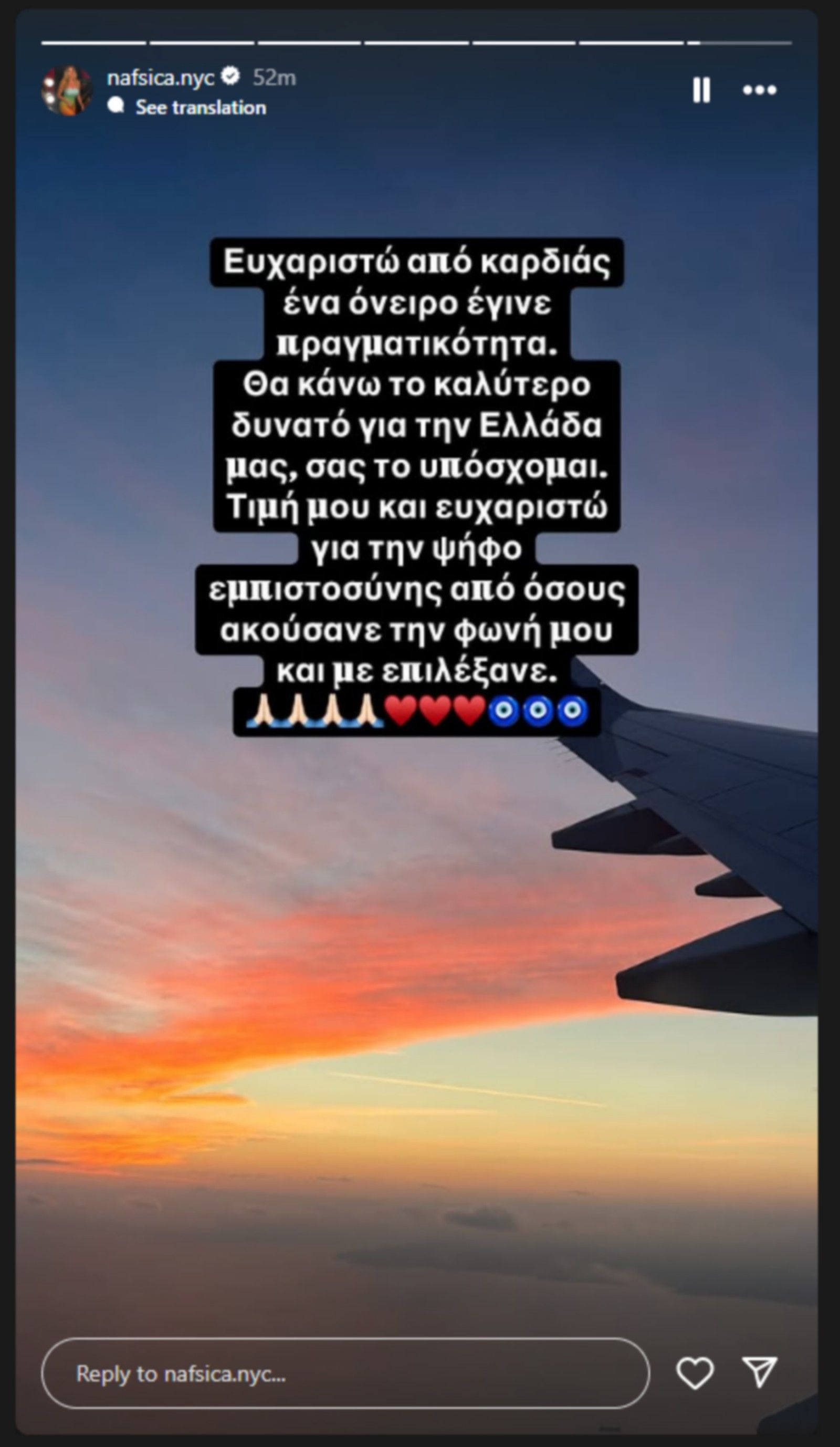Image resolution: width=840 pixels, height=1447 pixels.
Task: Like this story with the heart
Action: (x=694, y=1373)
